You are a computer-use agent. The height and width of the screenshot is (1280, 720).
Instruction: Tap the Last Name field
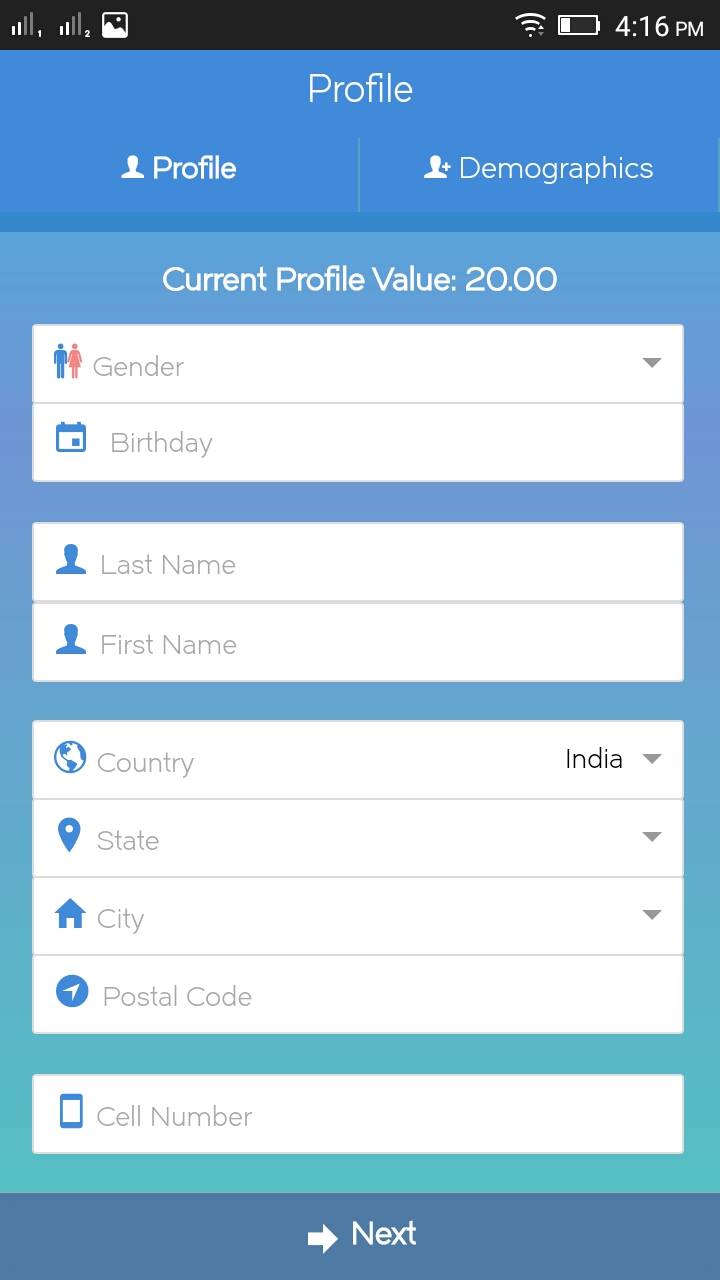point(358,563)
